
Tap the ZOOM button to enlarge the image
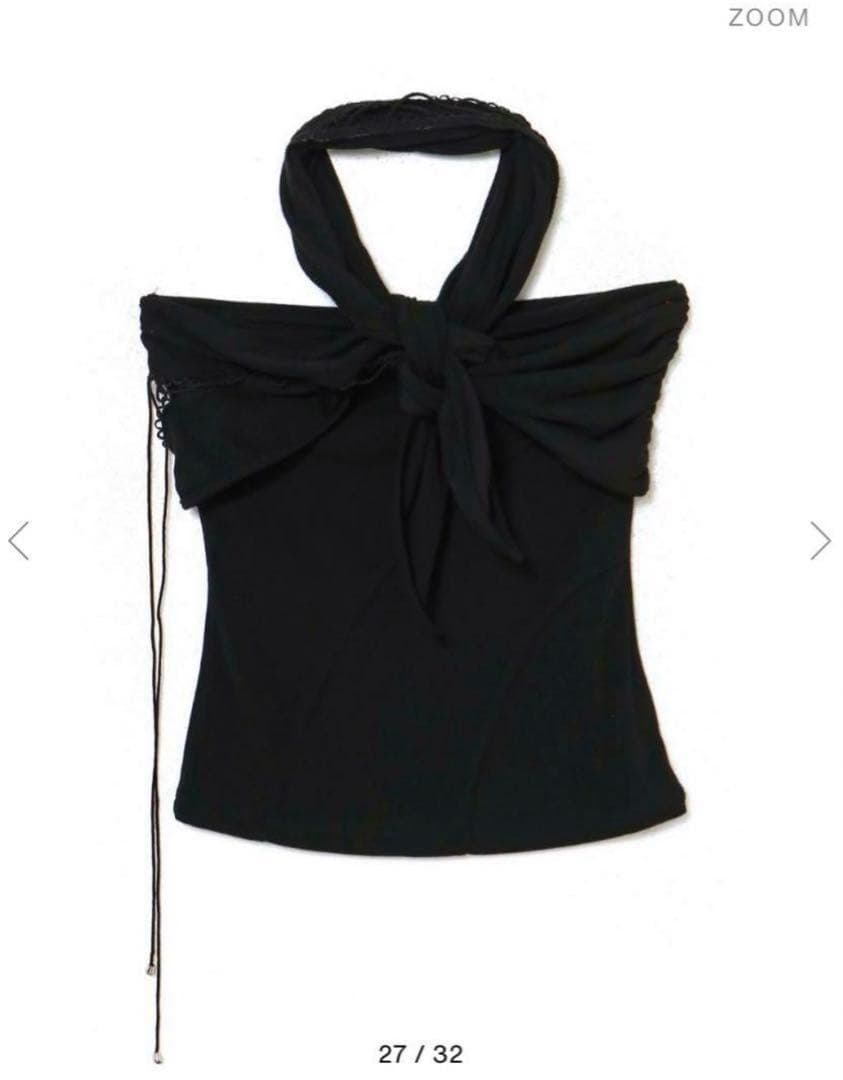tap(768, 17)
